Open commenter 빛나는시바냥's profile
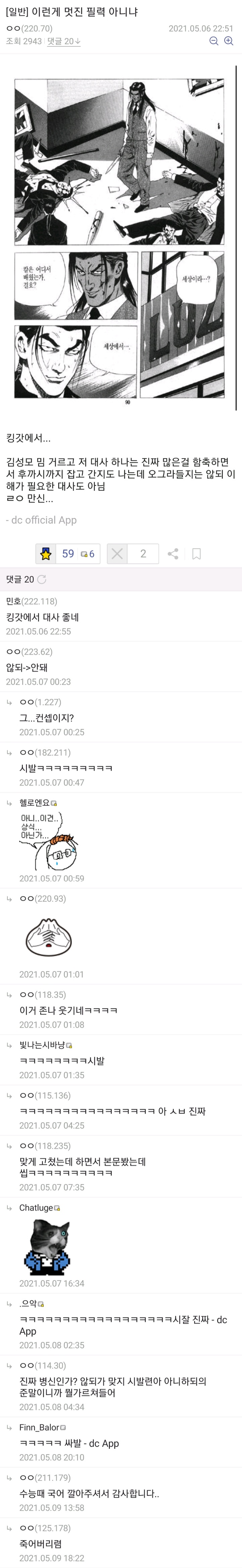The width and height of the screenshot is (242, 1568). tap(42, 1045)
